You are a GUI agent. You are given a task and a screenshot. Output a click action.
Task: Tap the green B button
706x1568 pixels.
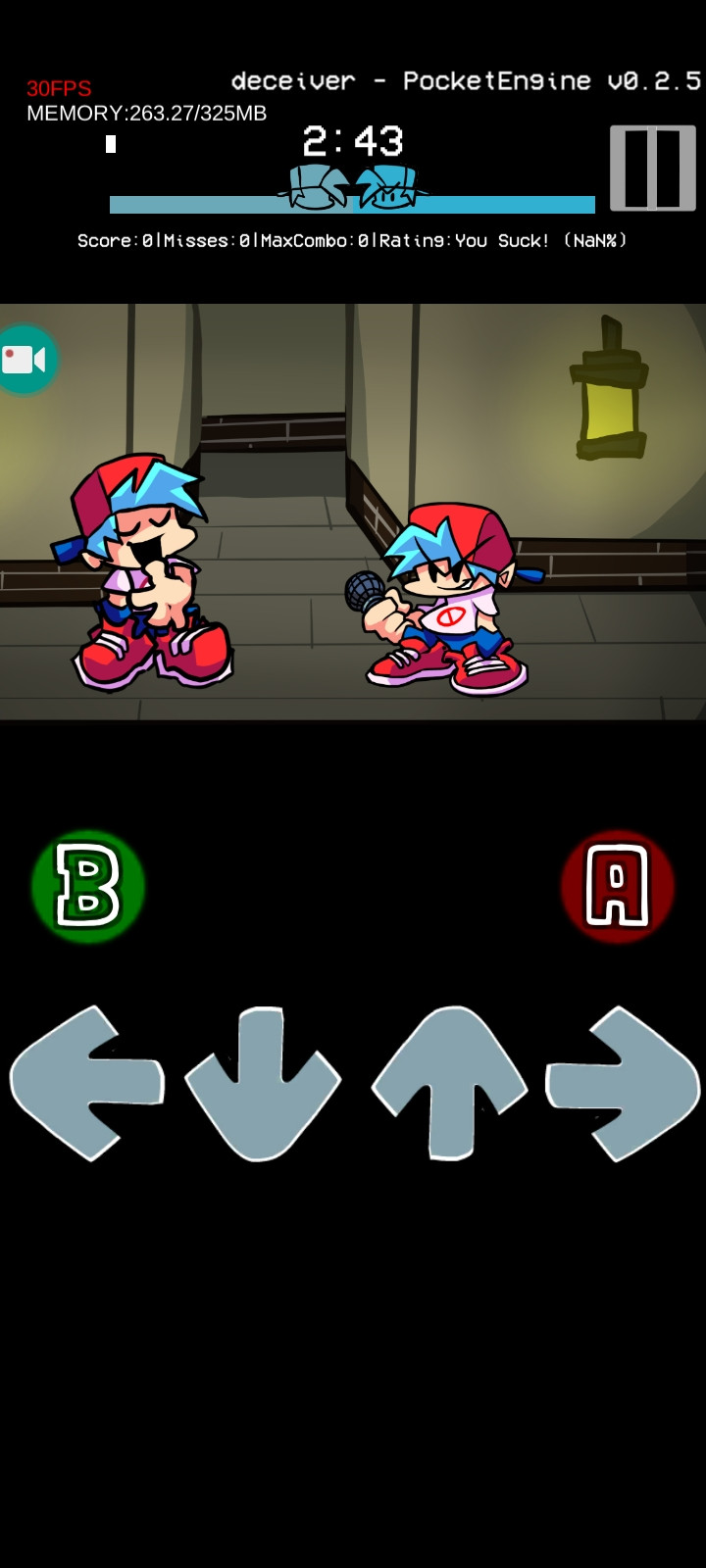coord(88,887)
